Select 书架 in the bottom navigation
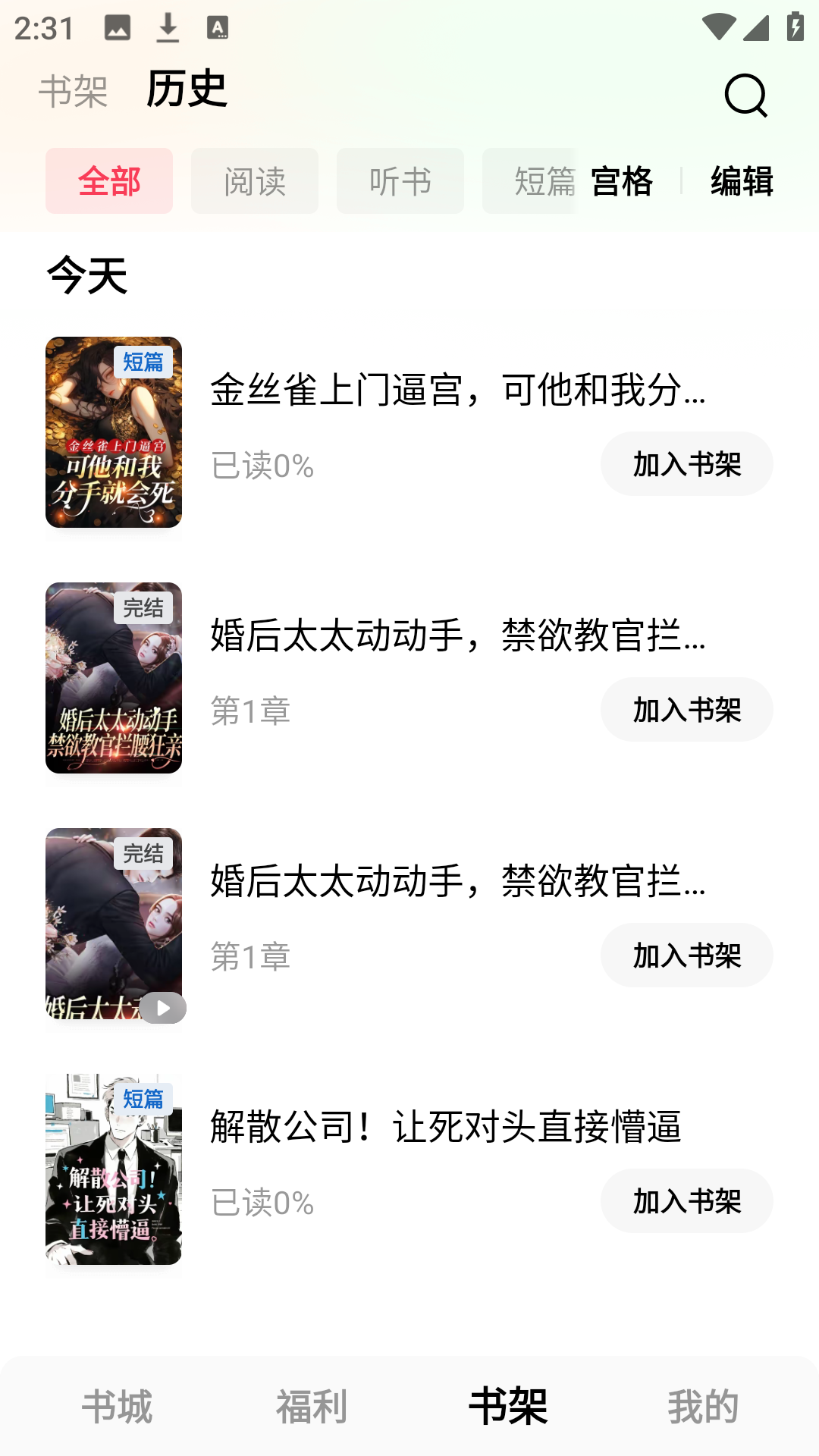This screenshot has width=819, height=1456. click(x=510, y=1404)
